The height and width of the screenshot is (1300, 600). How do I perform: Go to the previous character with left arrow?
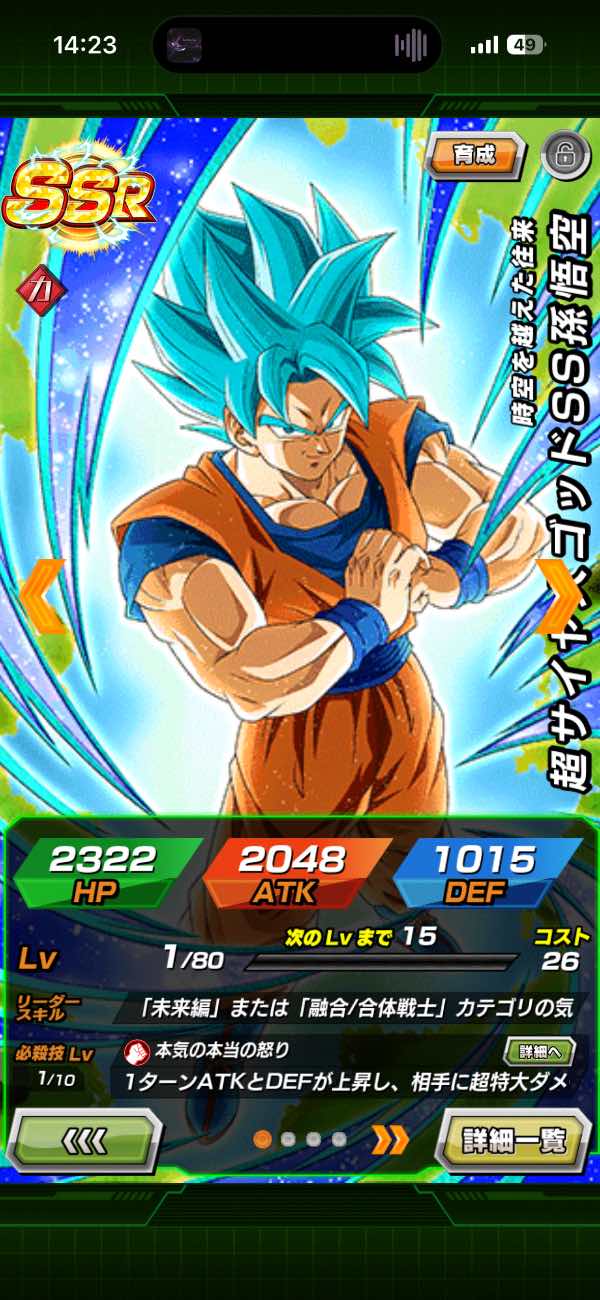[41, 597]
